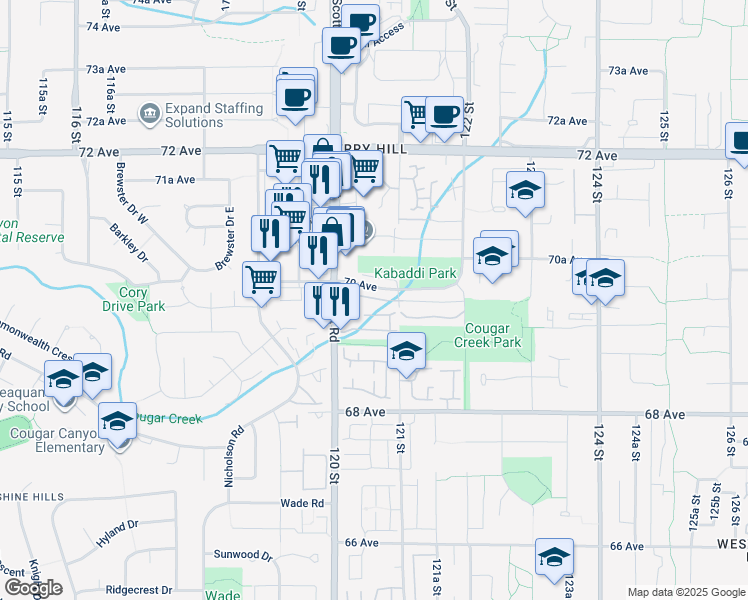748x600 pixels.
Task: Open the coffee shop marker beside 122 St
Action: coord(443,114)
